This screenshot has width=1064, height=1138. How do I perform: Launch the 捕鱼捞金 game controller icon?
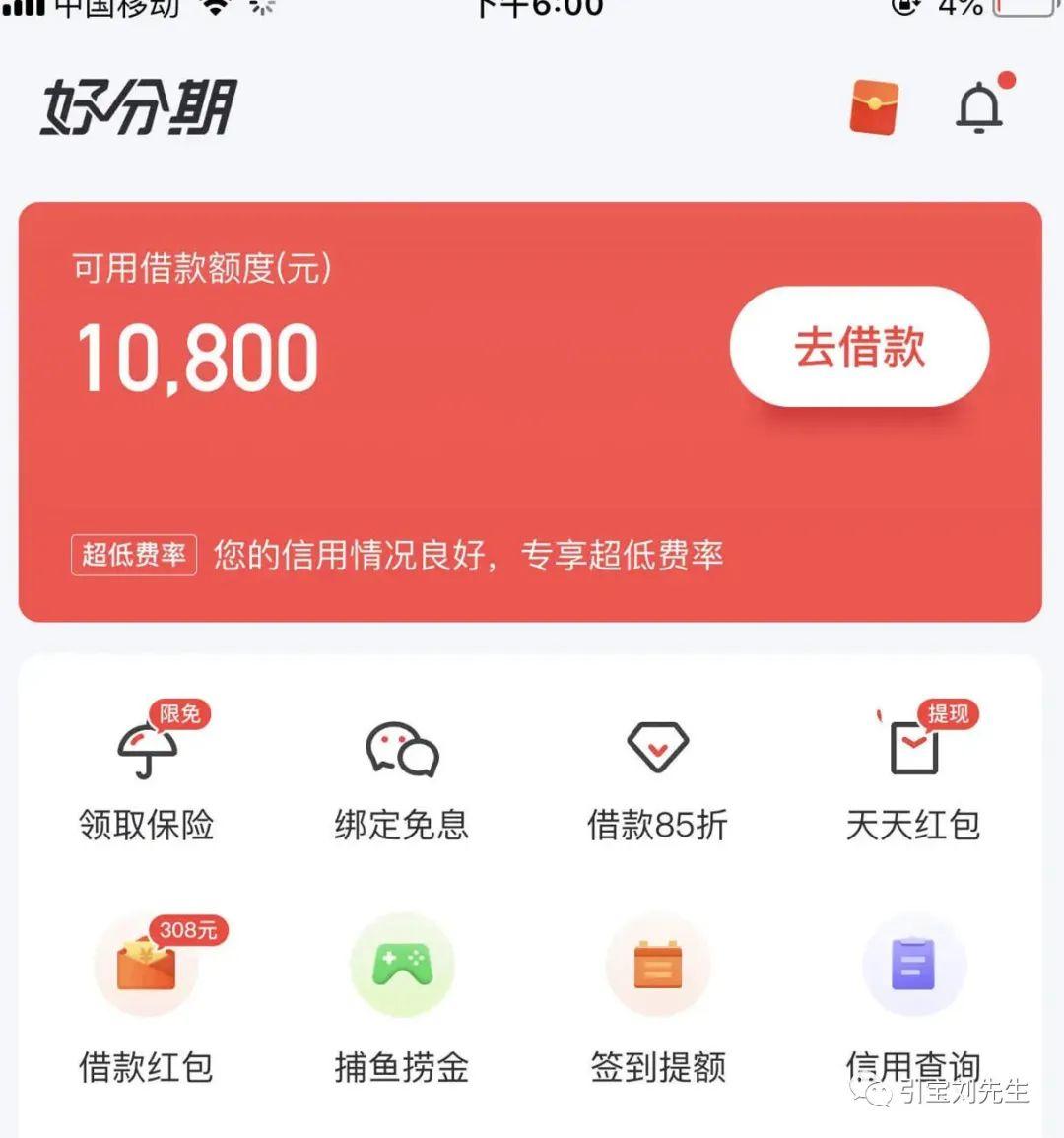[x=401, y=966]
